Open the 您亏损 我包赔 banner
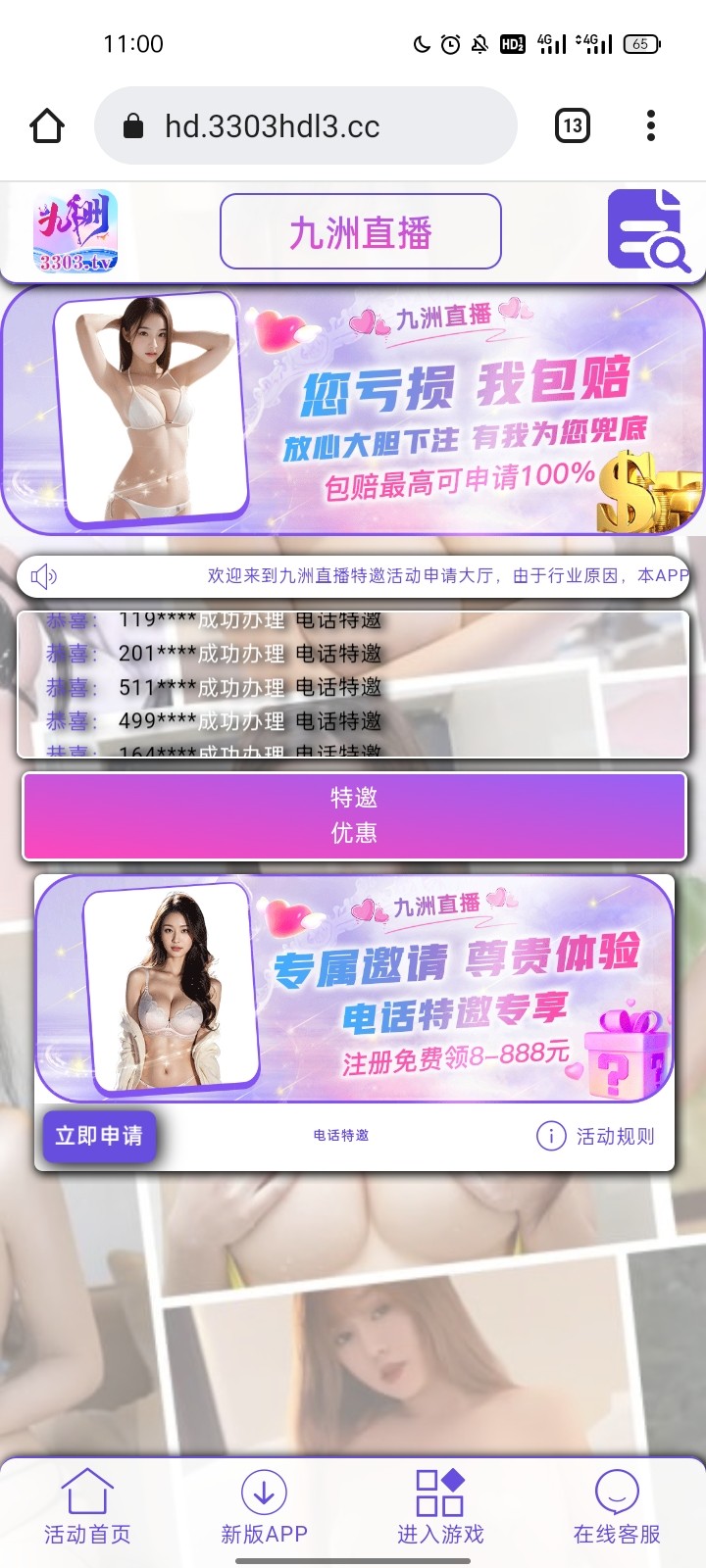Viewport: 706px width, 1568px height. coord(353,410)
